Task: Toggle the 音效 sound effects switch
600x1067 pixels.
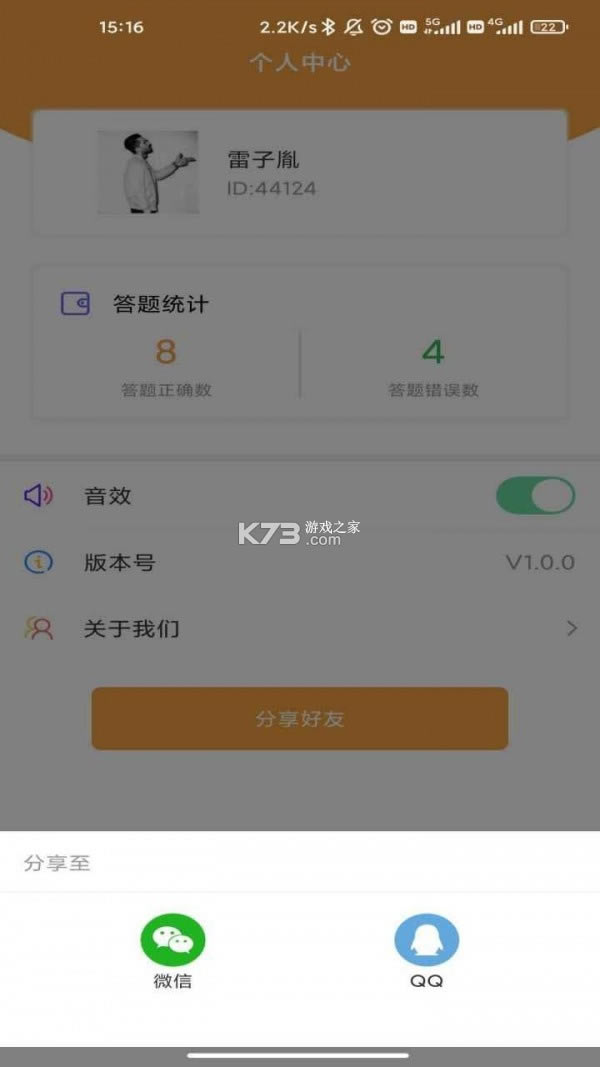Action: pyautogui.click(x=535, y=496)
